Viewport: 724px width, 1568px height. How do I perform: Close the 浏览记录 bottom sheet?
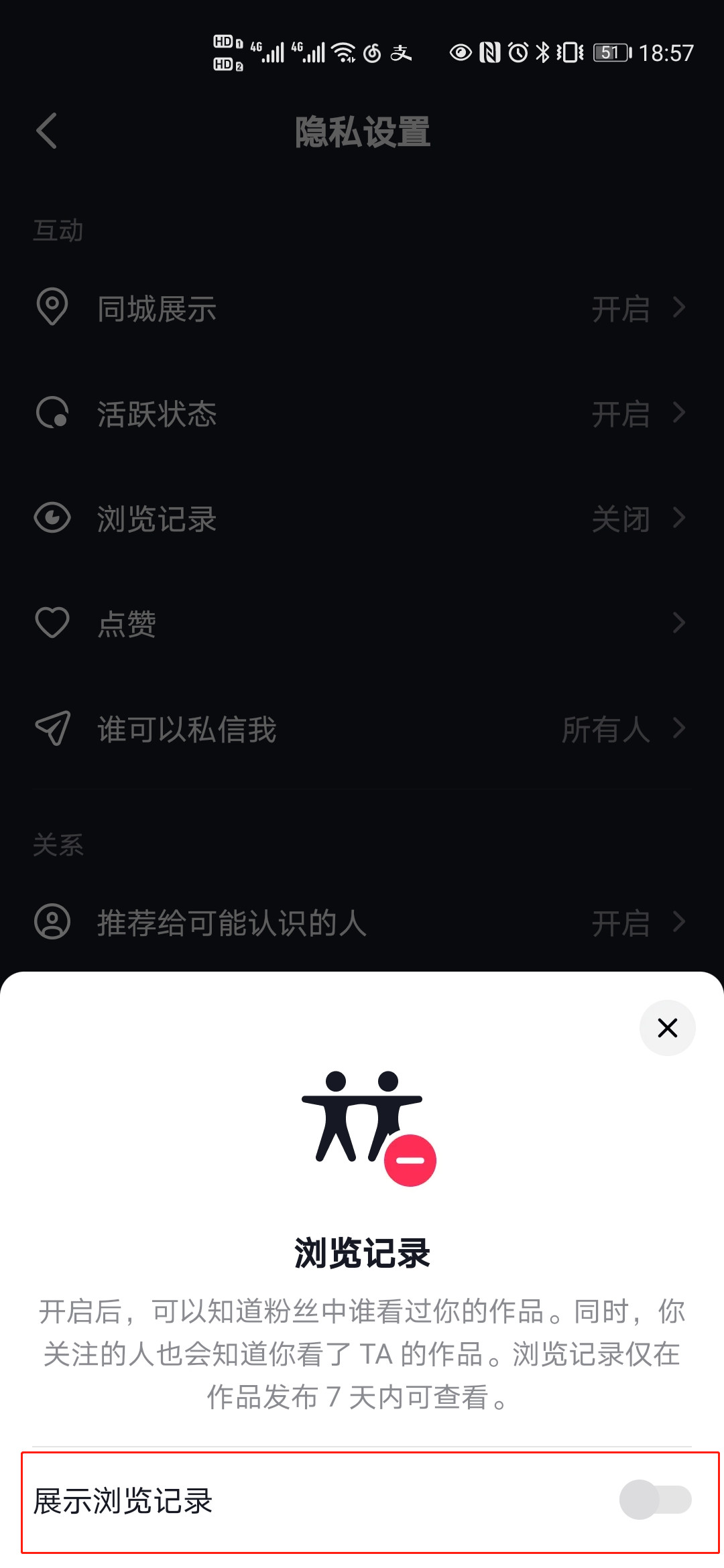pyautogui.click(x=667, y=1027)
